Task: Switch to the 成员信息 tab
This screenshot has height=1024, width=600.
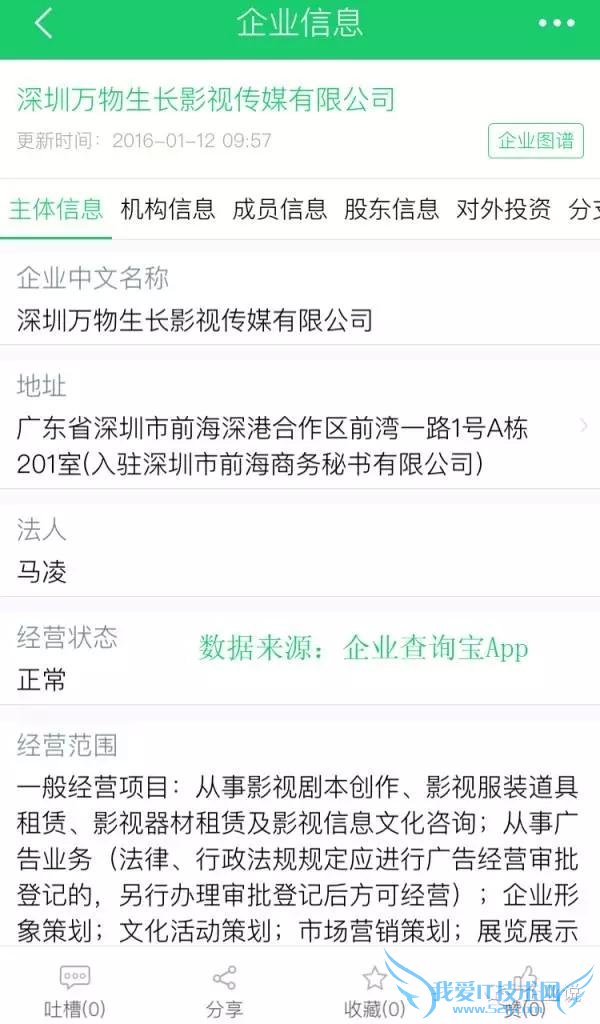Action: (x=280, y=209)
